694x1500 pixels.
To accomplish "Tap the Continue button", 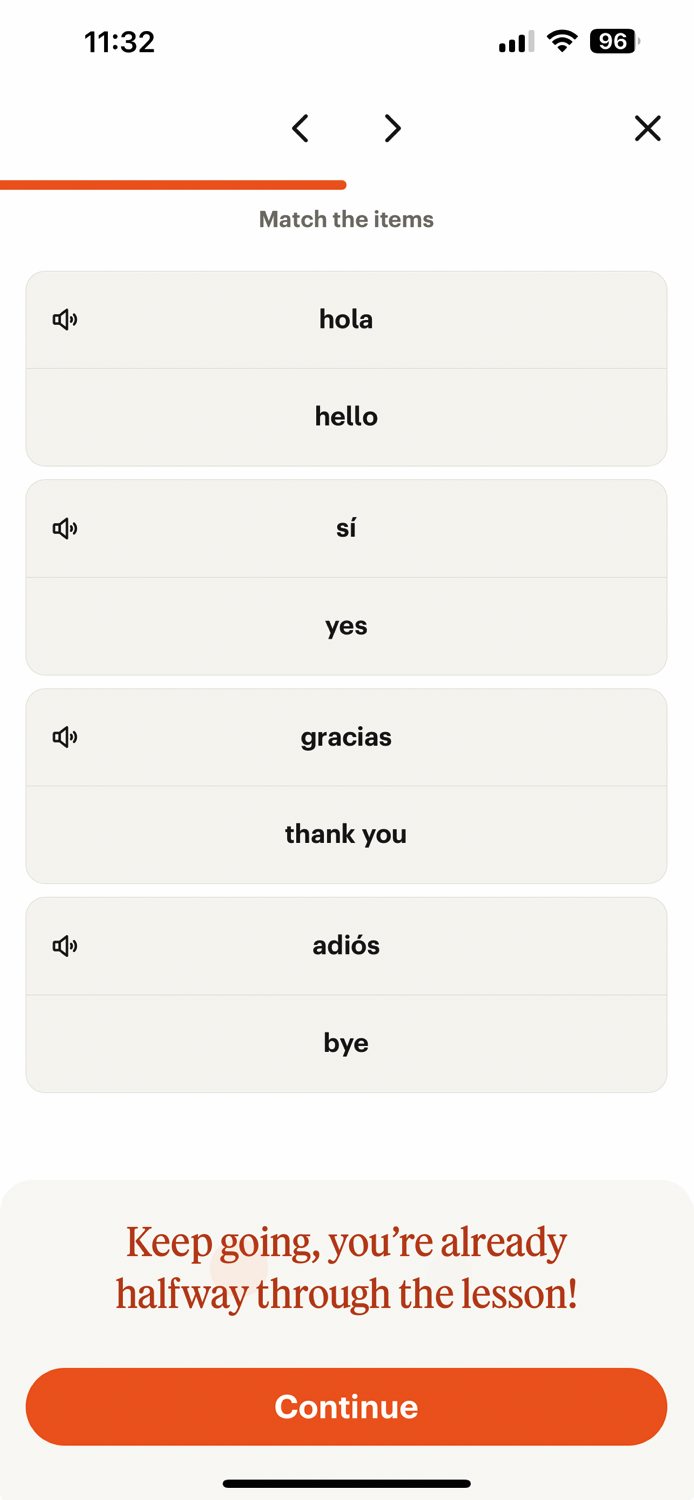I will pyautogui.click(x=346, y=1406).
